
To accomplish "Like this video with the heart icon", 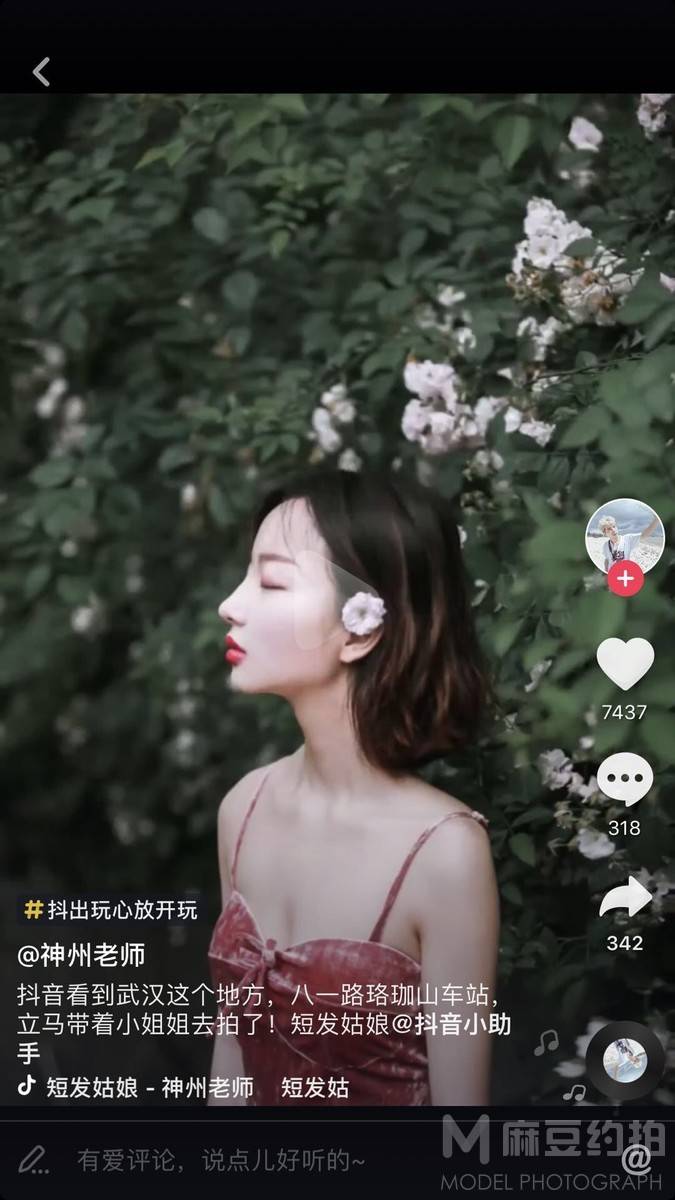I will click(625, 663).
